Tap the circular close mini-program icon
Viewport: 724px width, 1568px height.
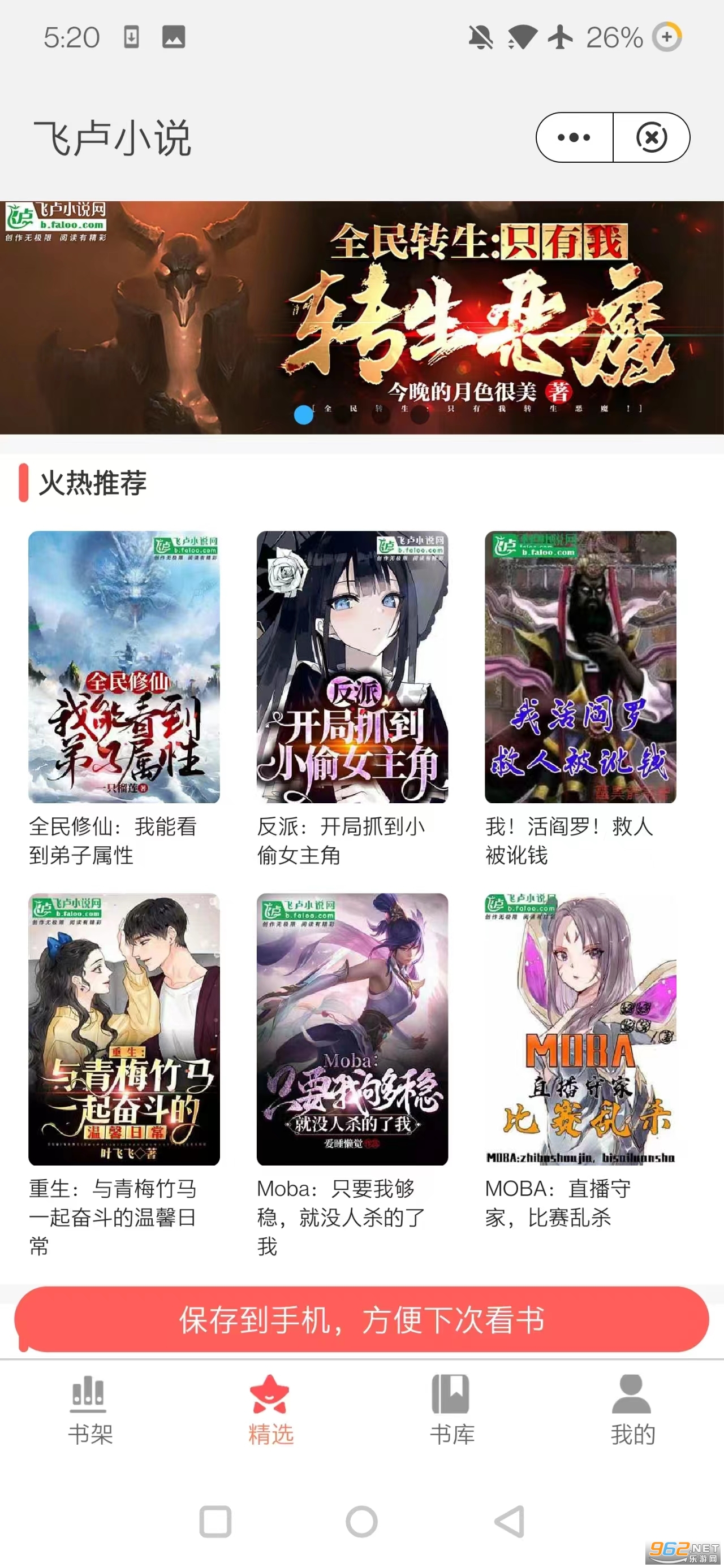pos(652,137)
